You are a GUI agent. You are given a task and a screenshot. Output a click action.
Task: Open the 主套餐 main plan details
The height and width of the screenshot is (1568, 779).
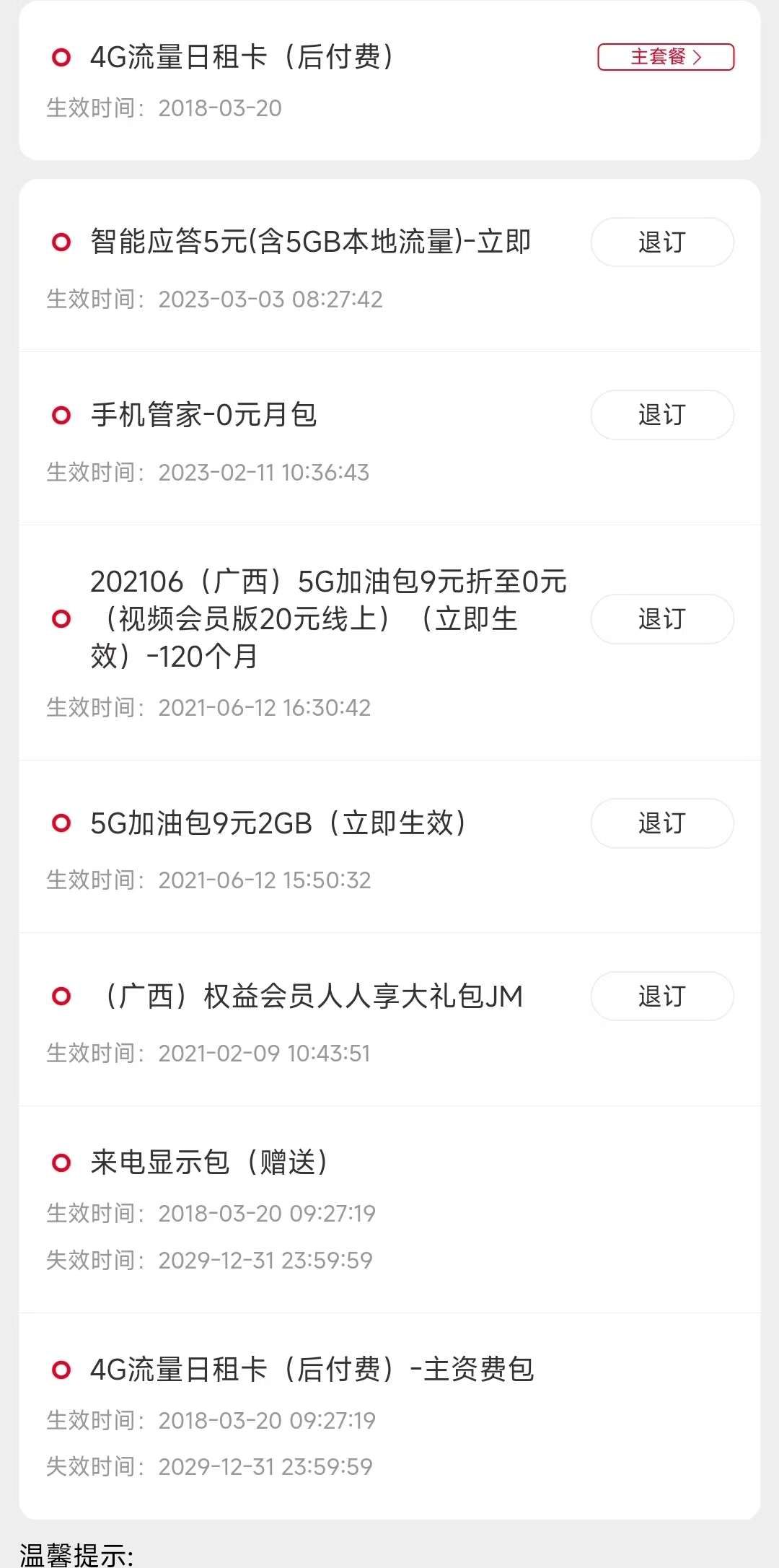pos(665,57)
